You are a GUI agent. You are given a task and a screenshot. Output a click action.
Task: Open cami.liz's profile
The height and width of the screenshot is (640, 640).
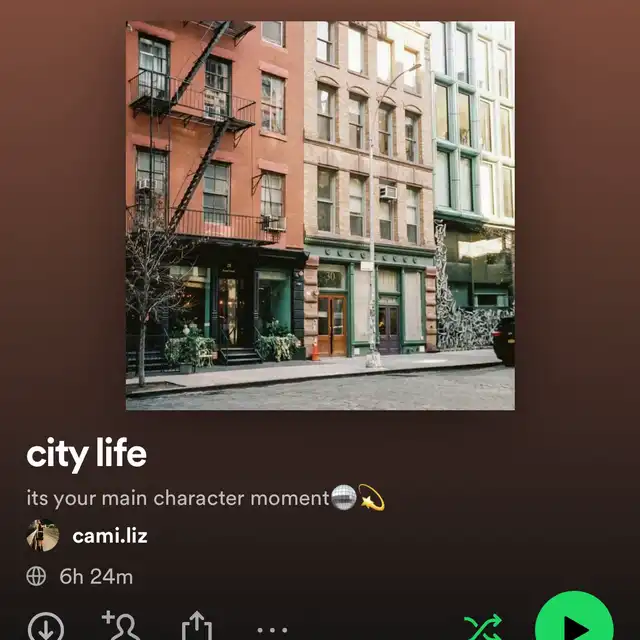tap(110, 536)
